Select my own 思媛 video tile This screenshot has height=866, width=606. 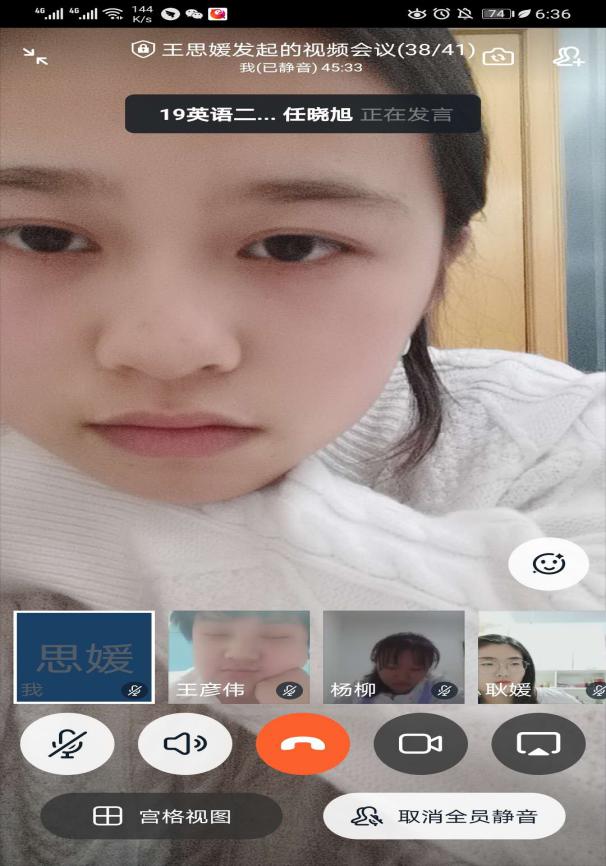tap(84, 657)
